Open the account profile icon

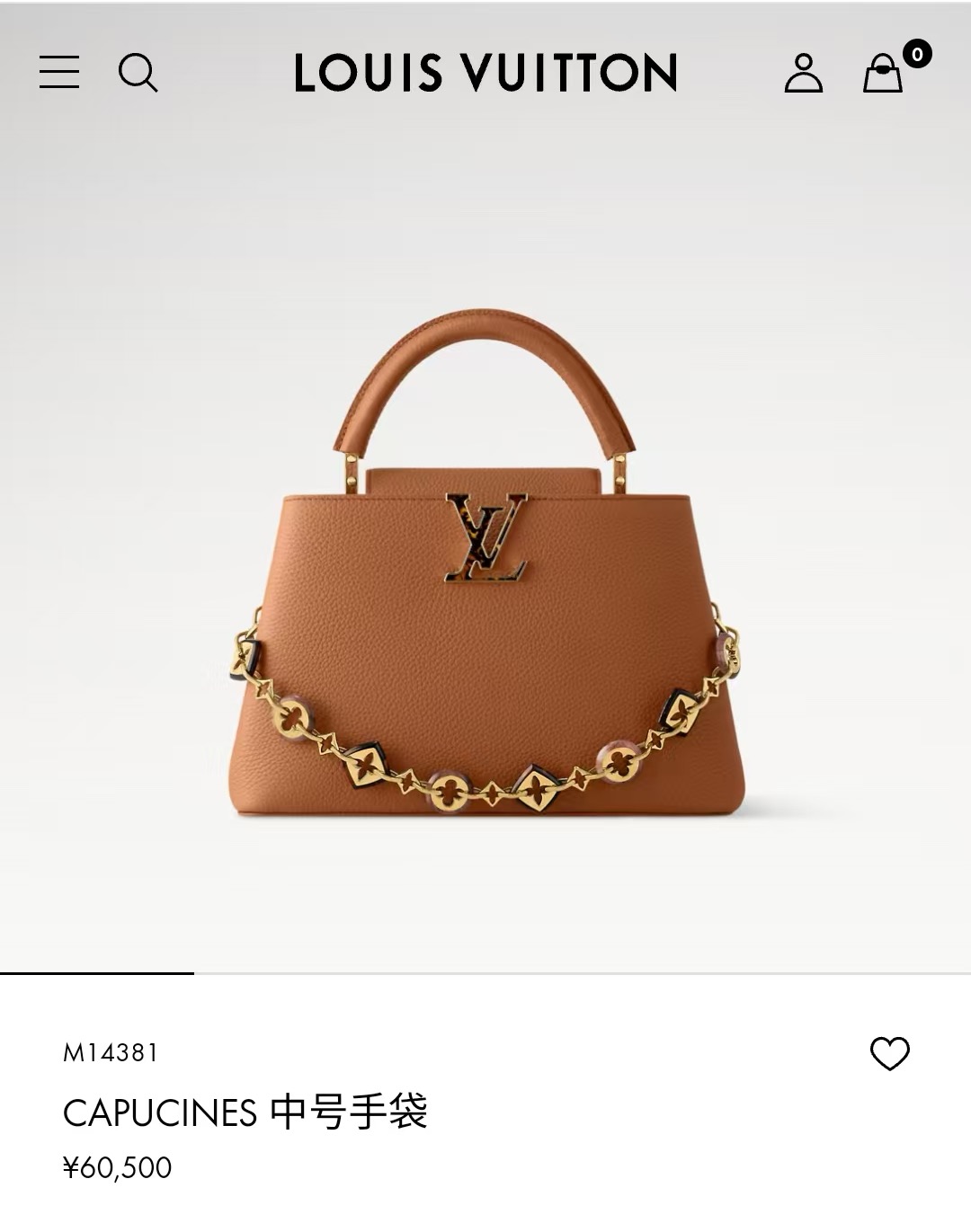[x=803, y=73]
